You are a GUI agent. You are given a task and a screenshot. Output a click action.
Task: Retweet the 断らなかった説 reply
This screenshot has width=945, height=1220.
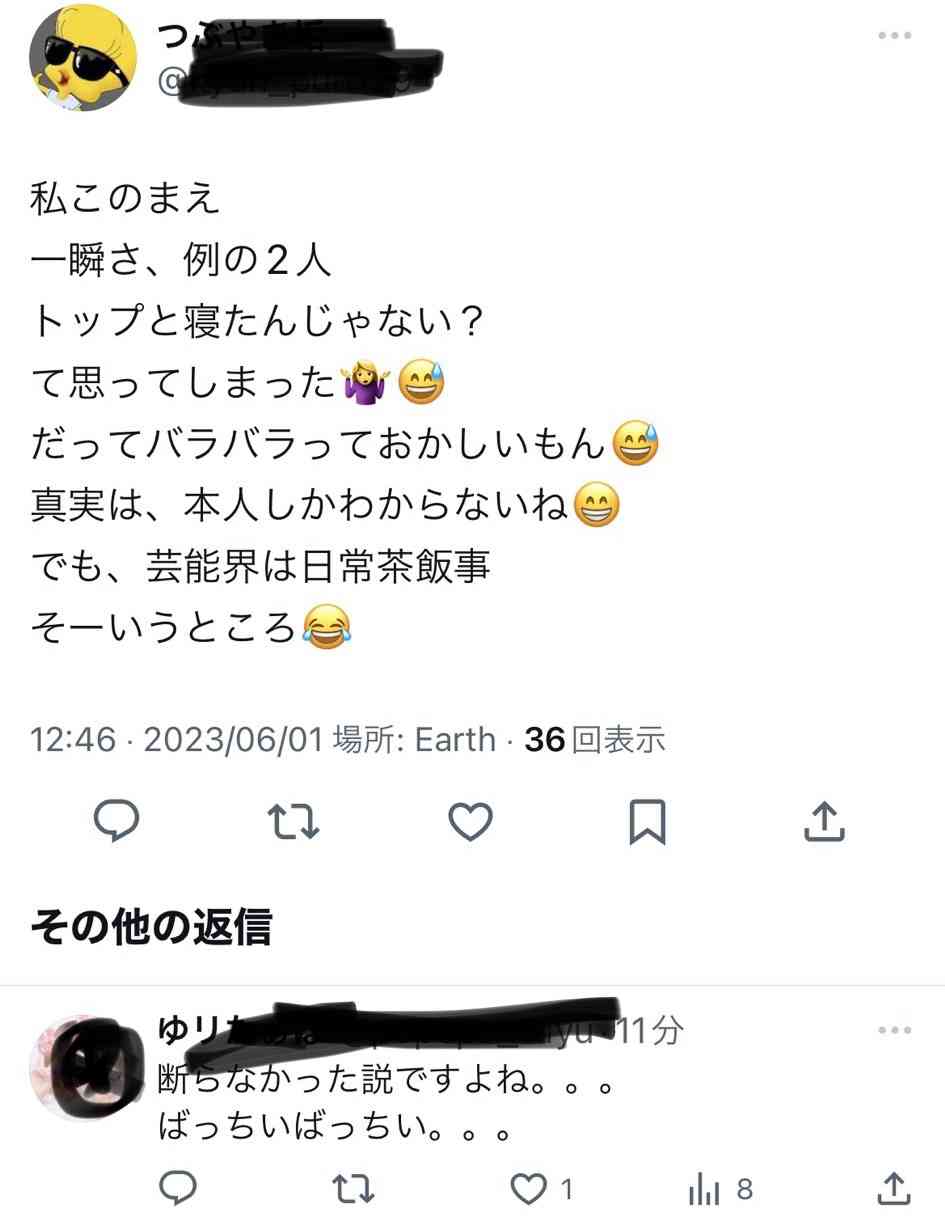point(352,1188)
